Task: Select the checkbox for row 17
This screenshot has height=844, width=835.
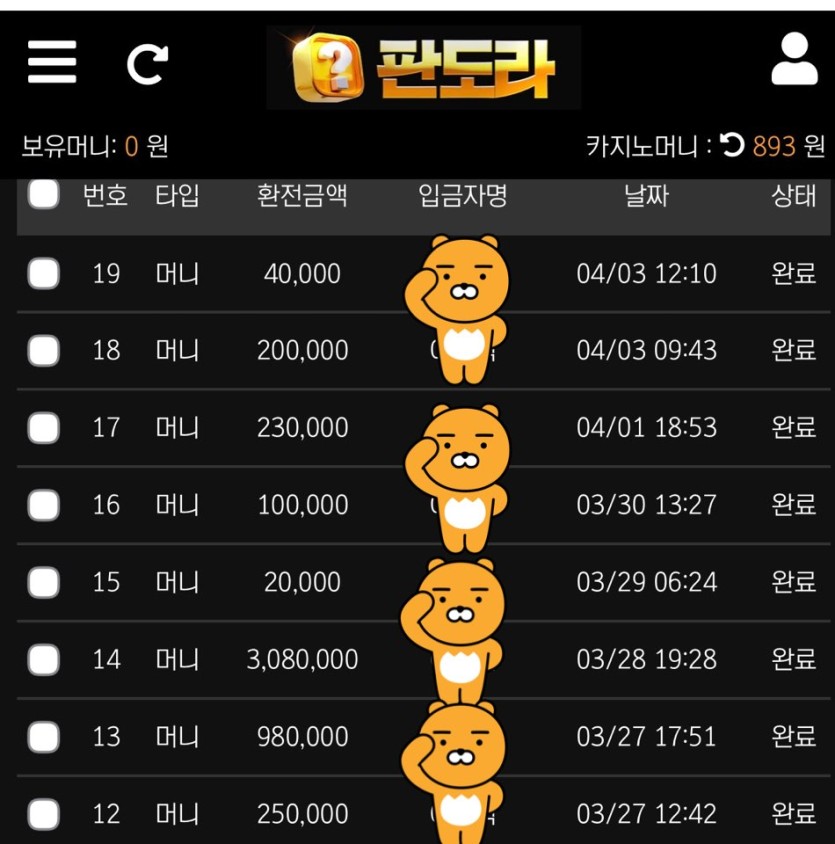Action: pyautogui.click(x=43, y=428)
